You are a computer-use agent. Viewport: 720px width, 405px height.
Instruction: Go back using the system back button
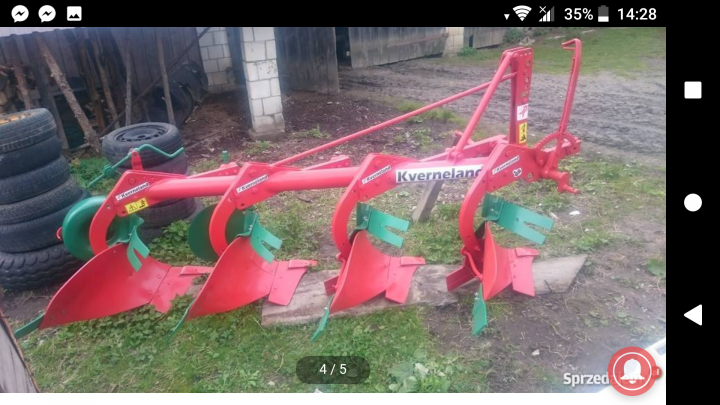[692, 315]
